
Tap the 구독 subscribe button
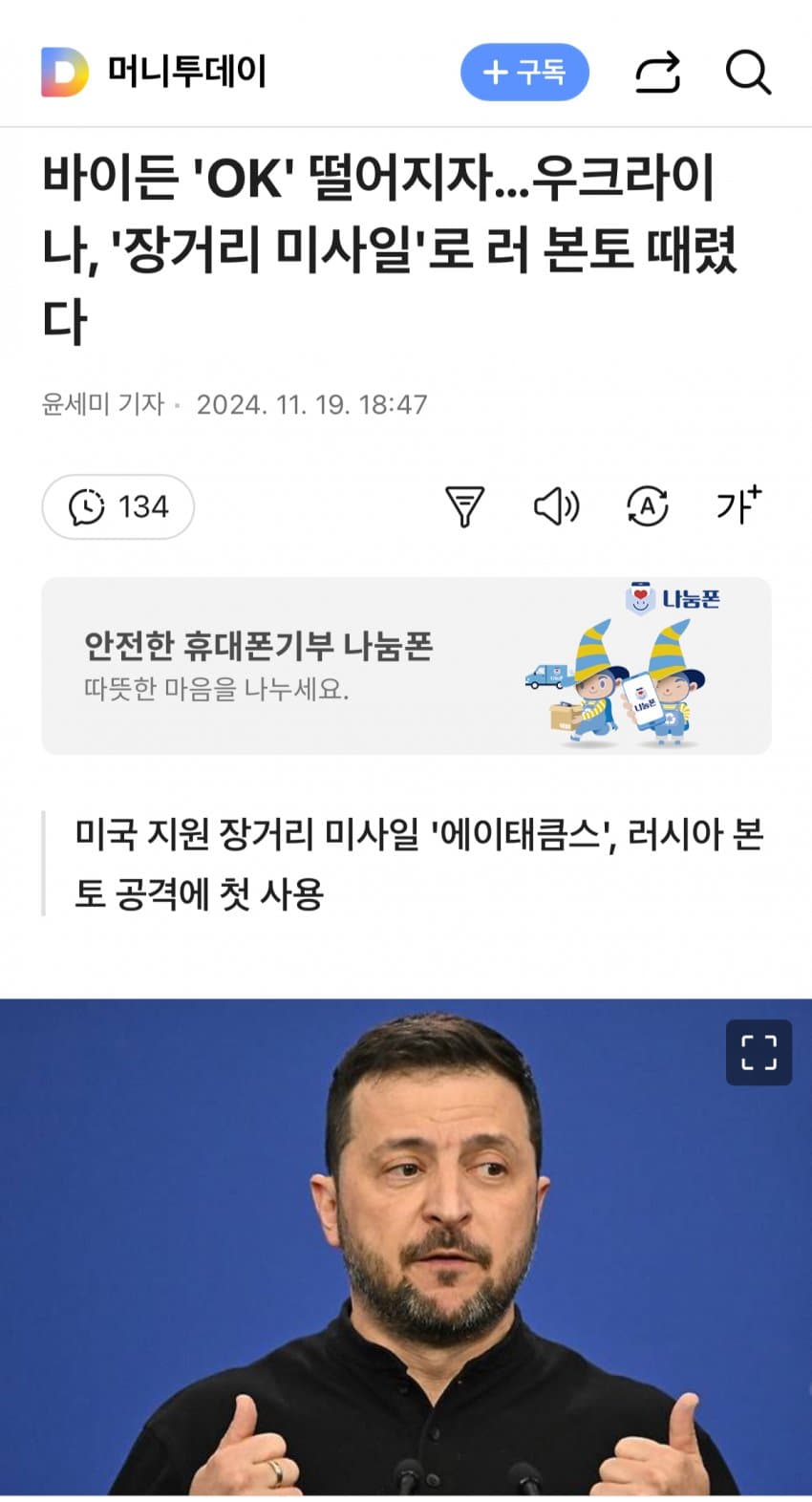pyautogui.click(x=524, y=73)
